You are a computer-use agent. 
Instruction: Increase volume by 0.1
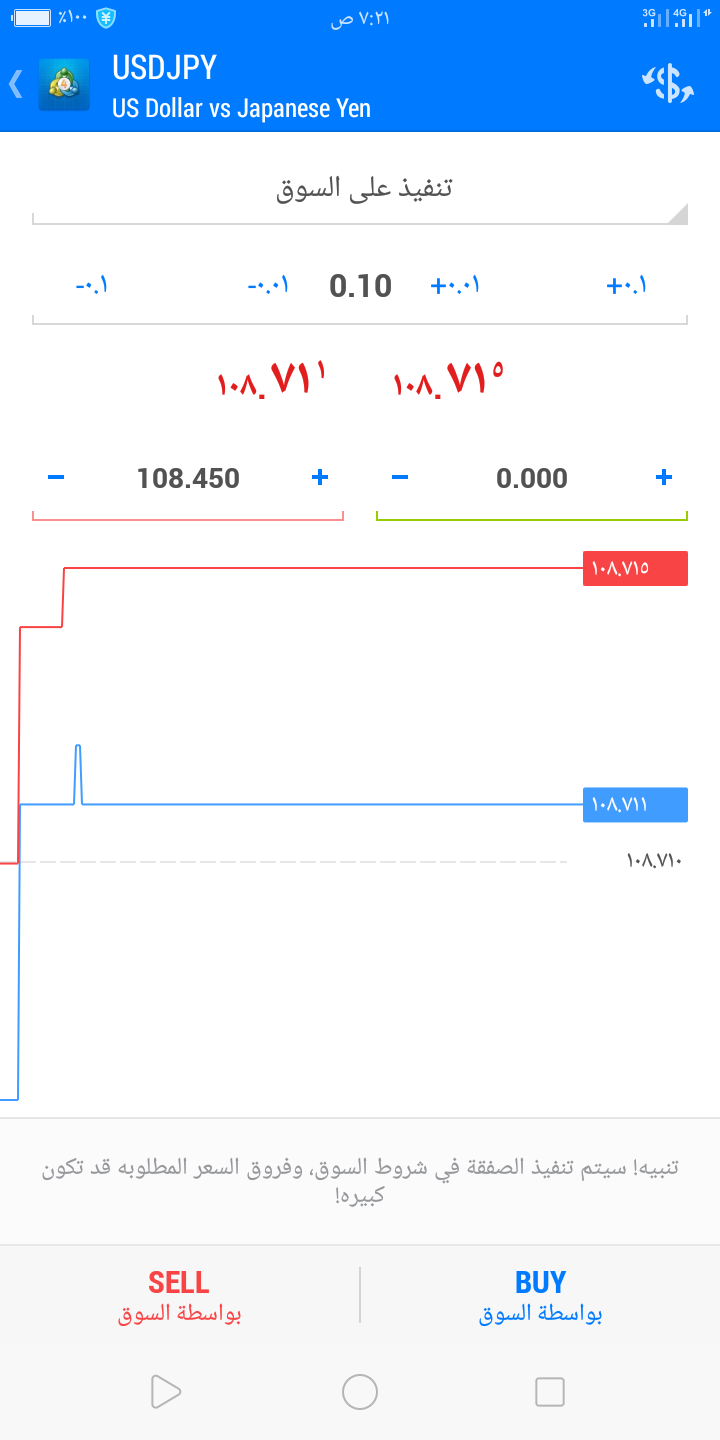click(x=627, y=286)
